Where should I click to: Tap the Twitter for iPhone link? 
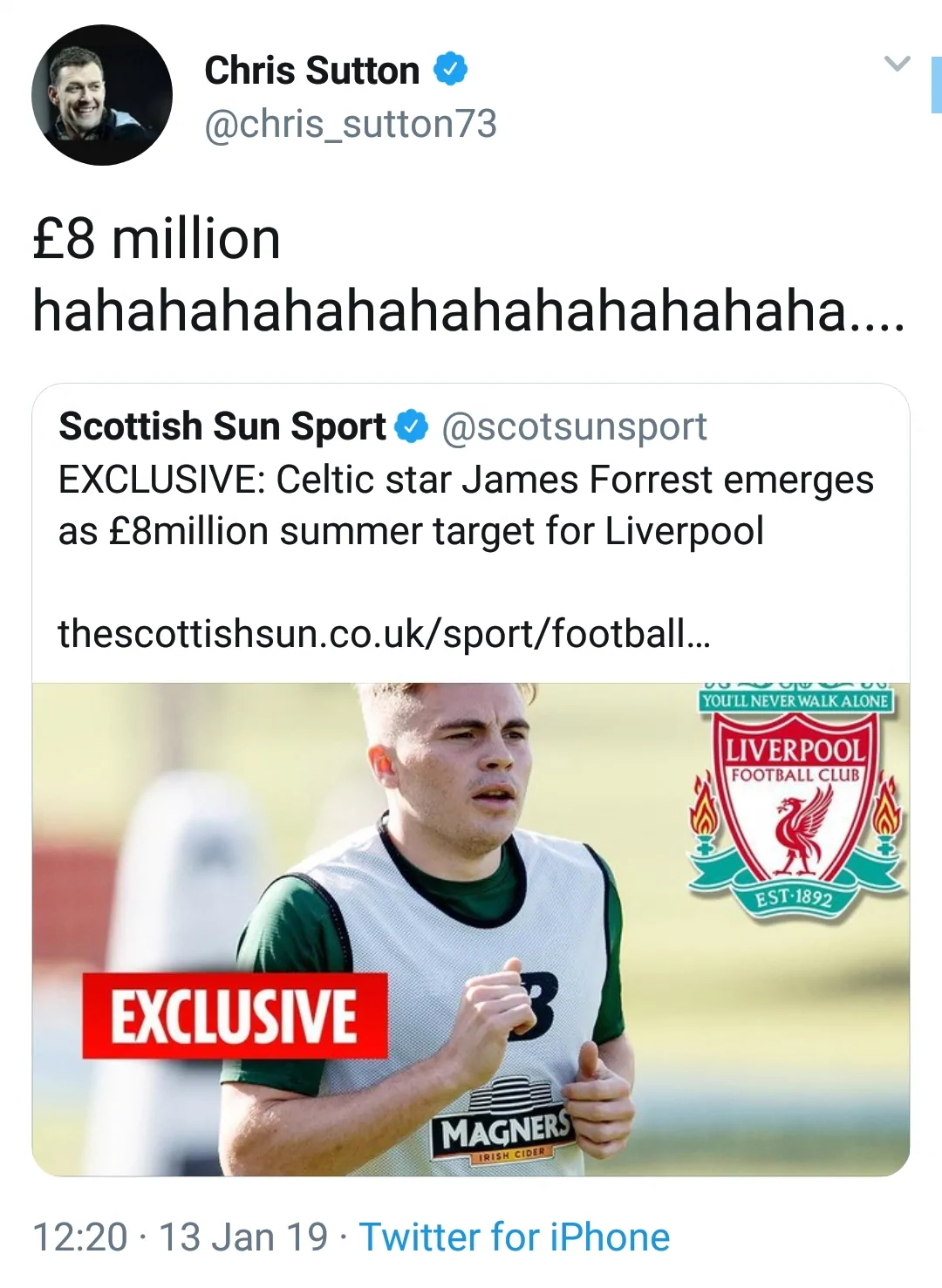[514, 1237]
